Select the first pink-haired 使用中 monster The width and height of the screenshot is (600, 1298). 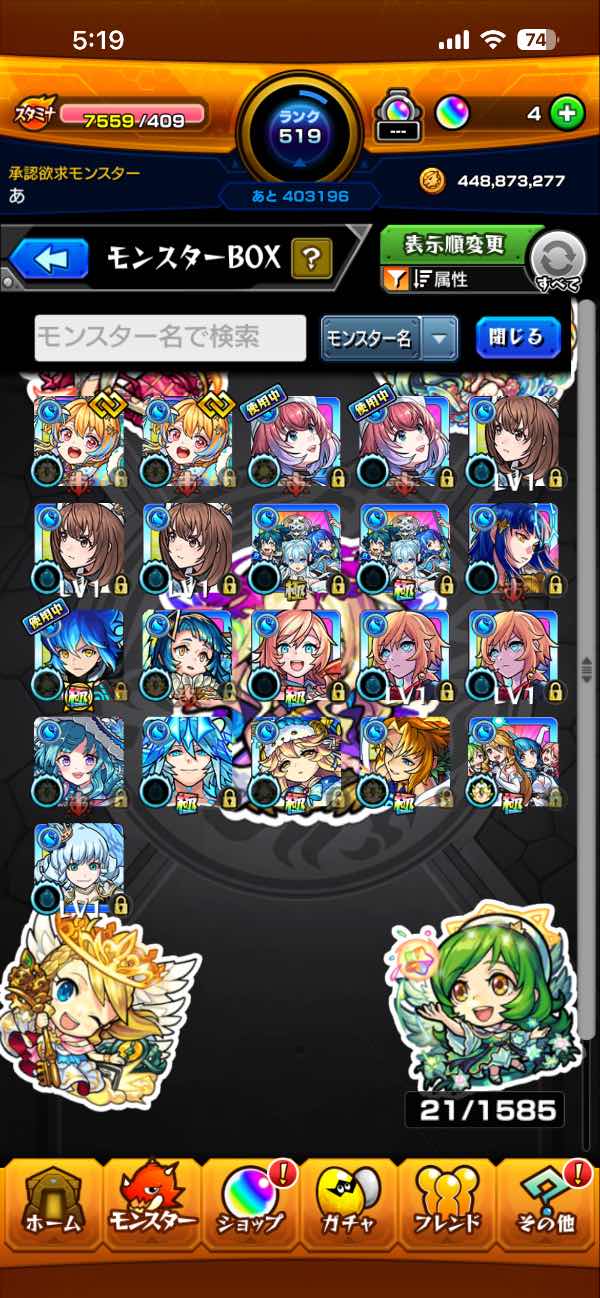point(296,441)
